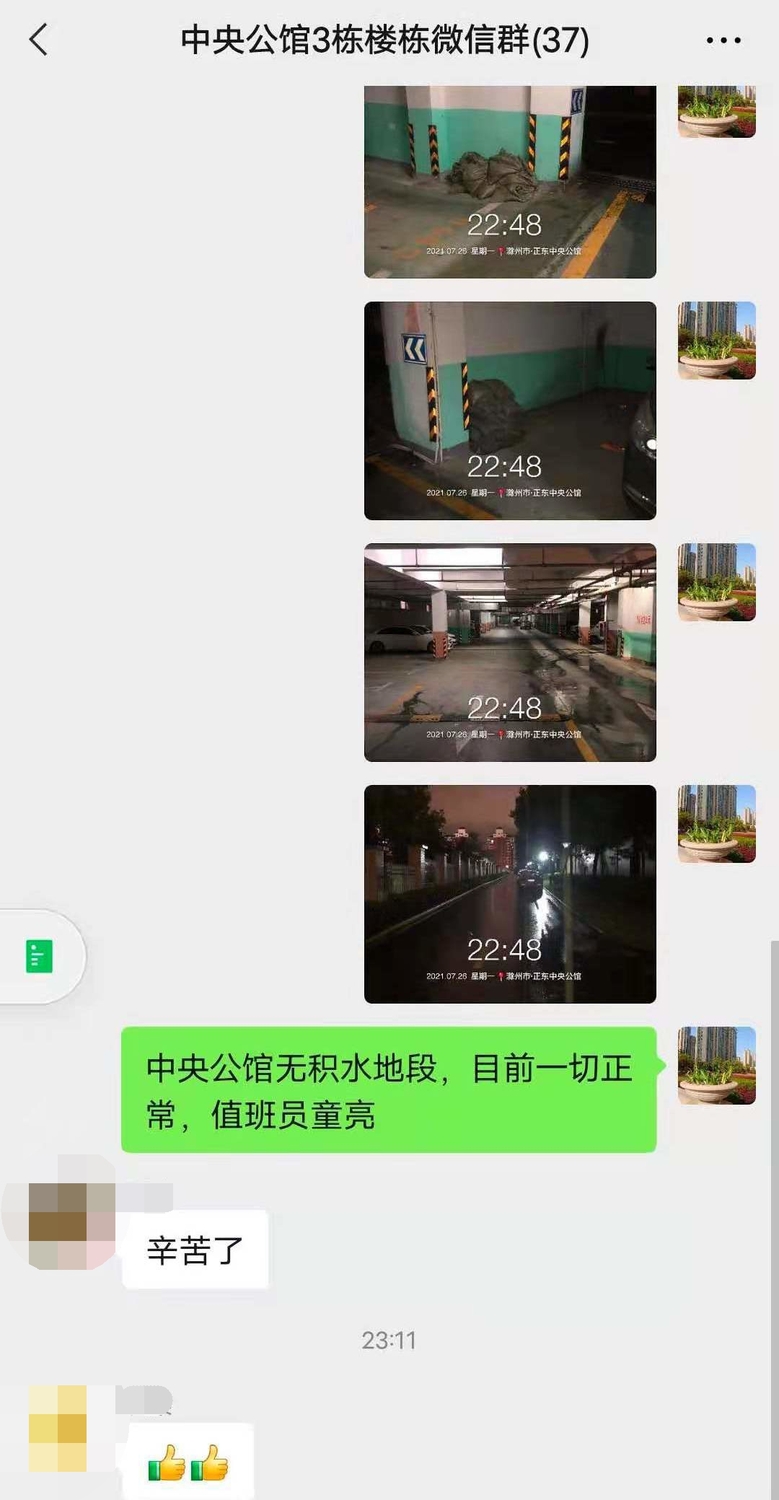Open the street night photo at 22:48

510,893
